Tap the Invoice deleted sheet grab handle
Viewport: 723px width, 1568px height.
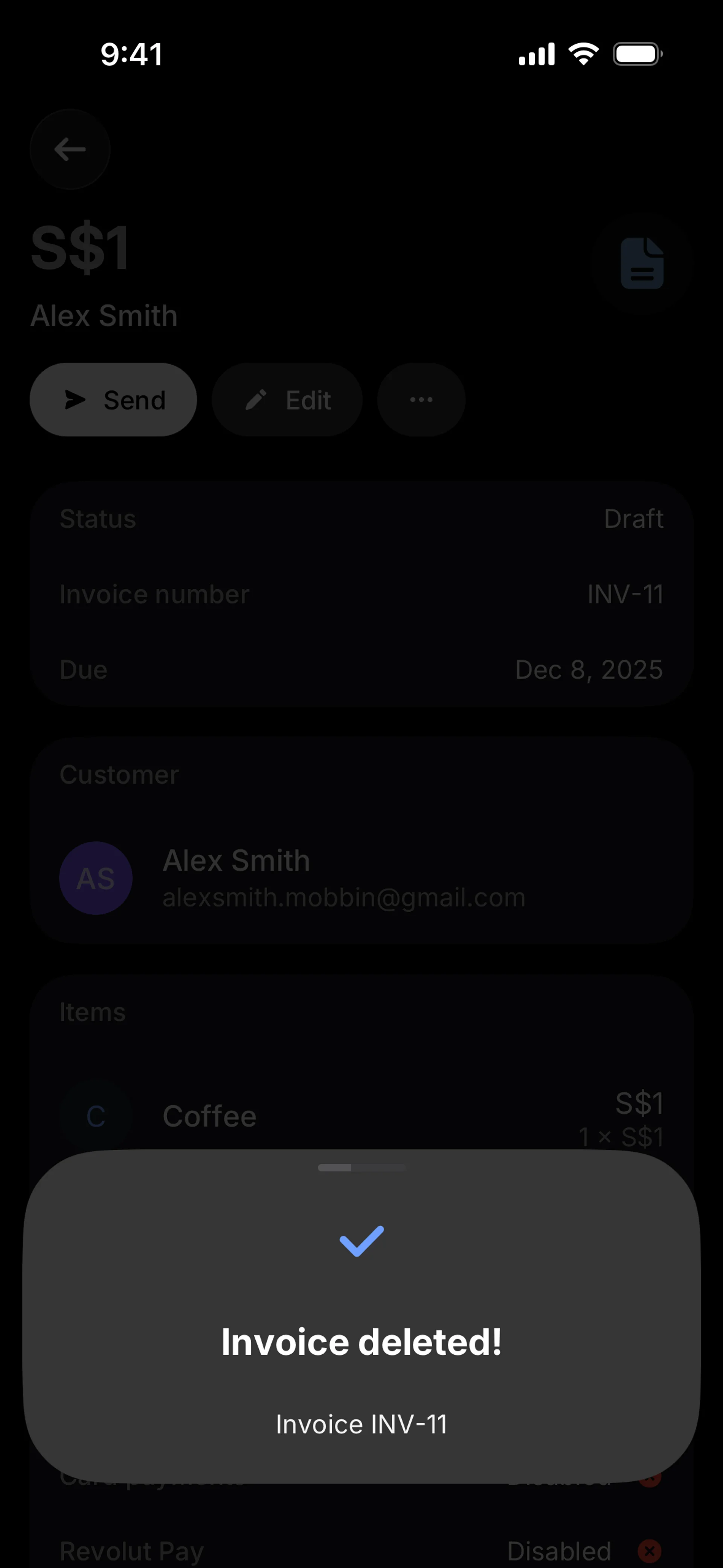361,1168
